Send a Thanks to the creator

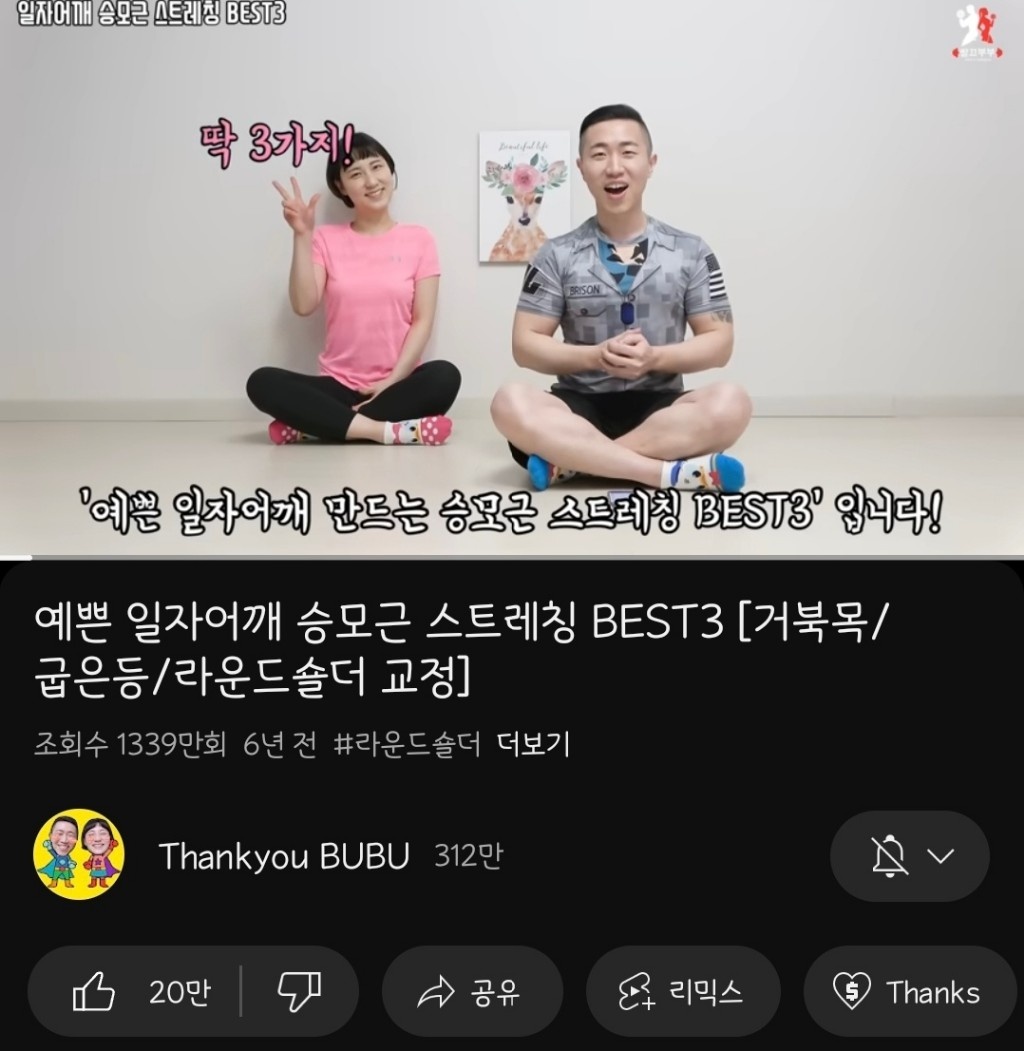(909, 992)
